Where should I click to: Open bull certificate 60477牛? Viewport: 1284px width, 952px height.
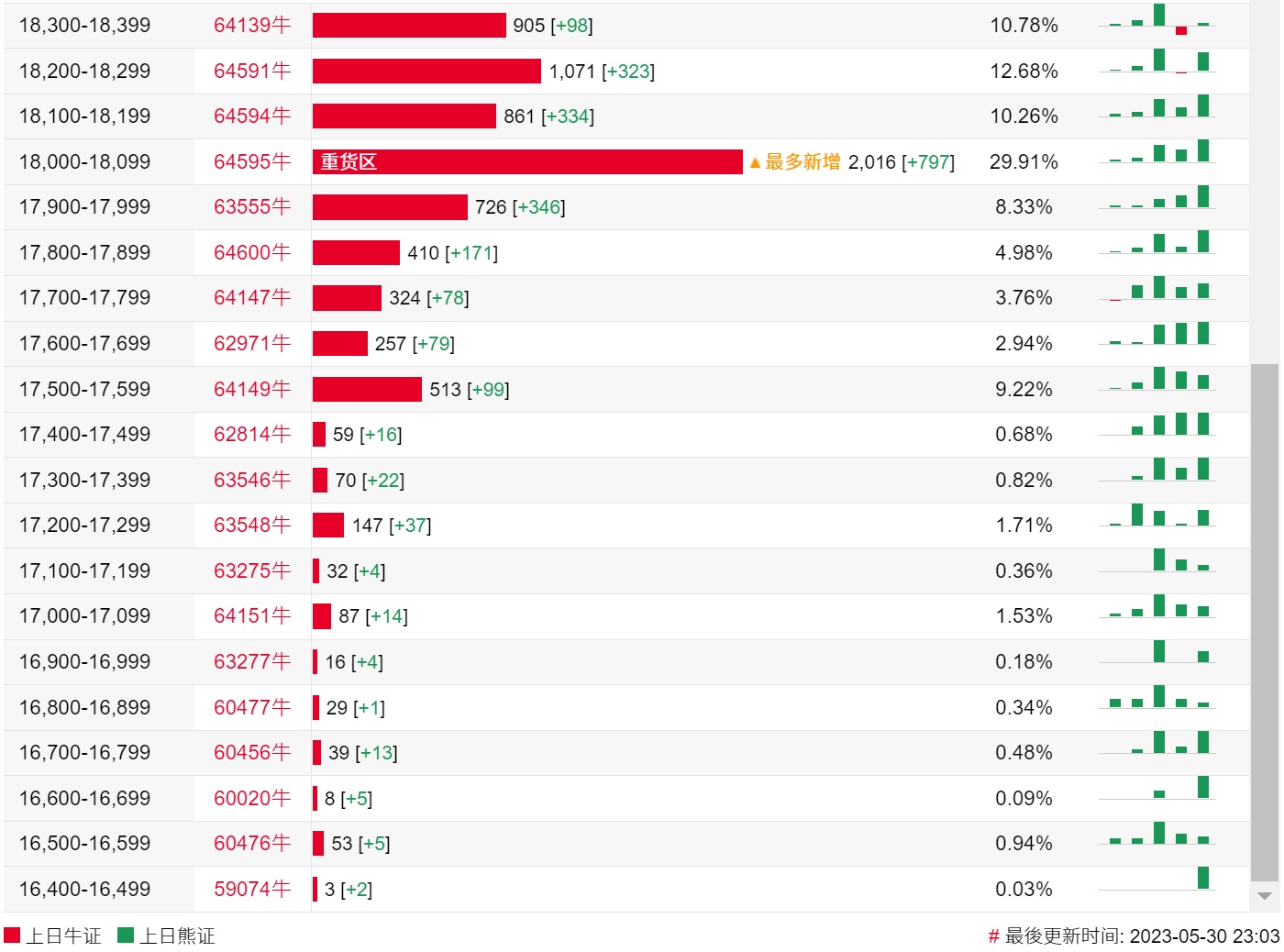click(x=252, y=708)
